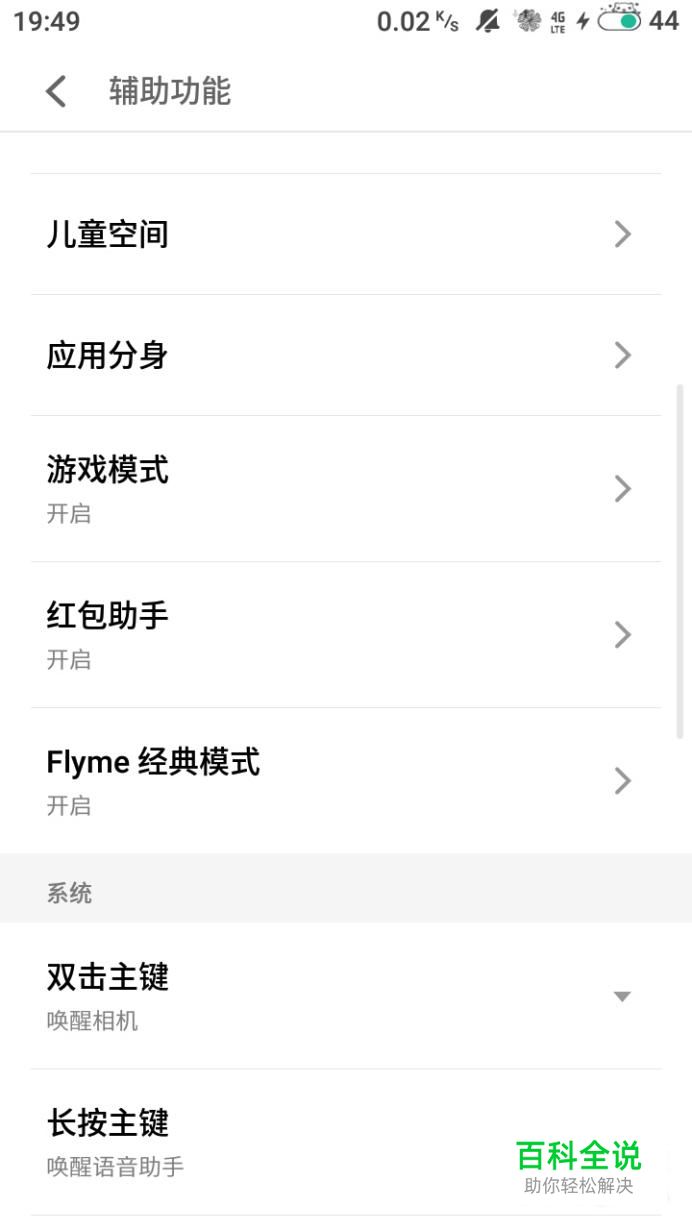Open 长按主键 setting

(x=346, y=1141)
